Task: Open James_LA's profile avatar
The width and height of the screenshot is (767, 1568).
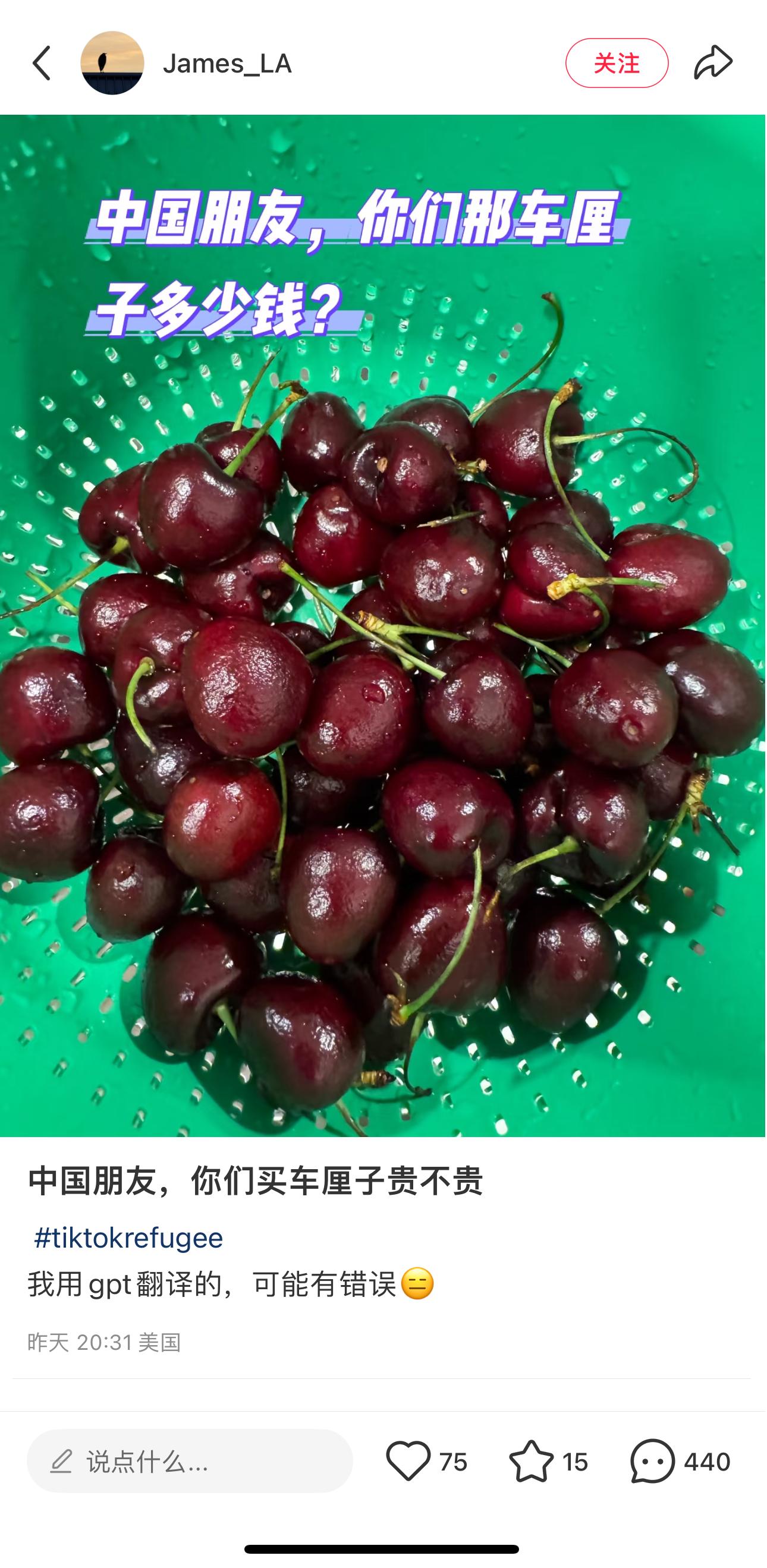Action: pos(112,64)
